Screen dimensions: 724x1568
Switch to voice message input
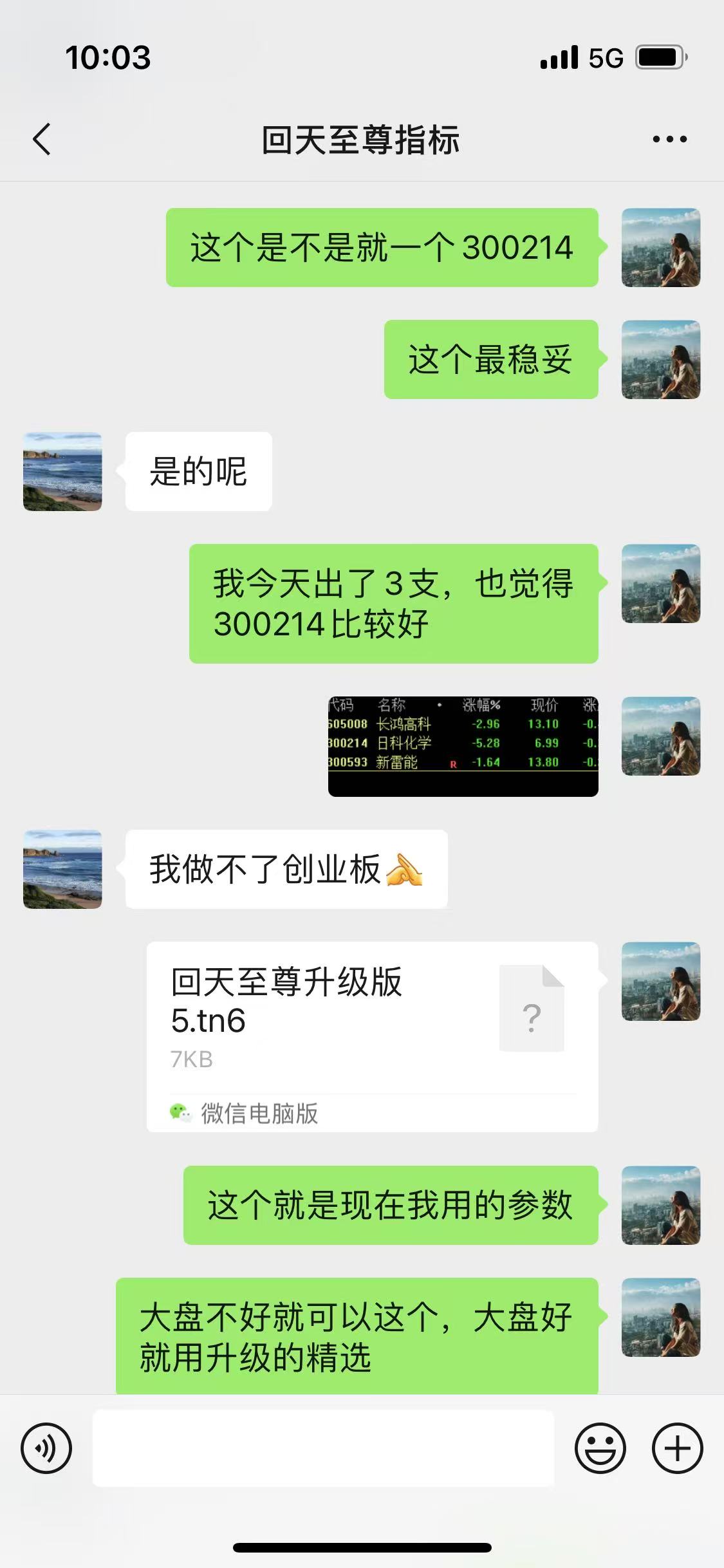point(46,1448)
